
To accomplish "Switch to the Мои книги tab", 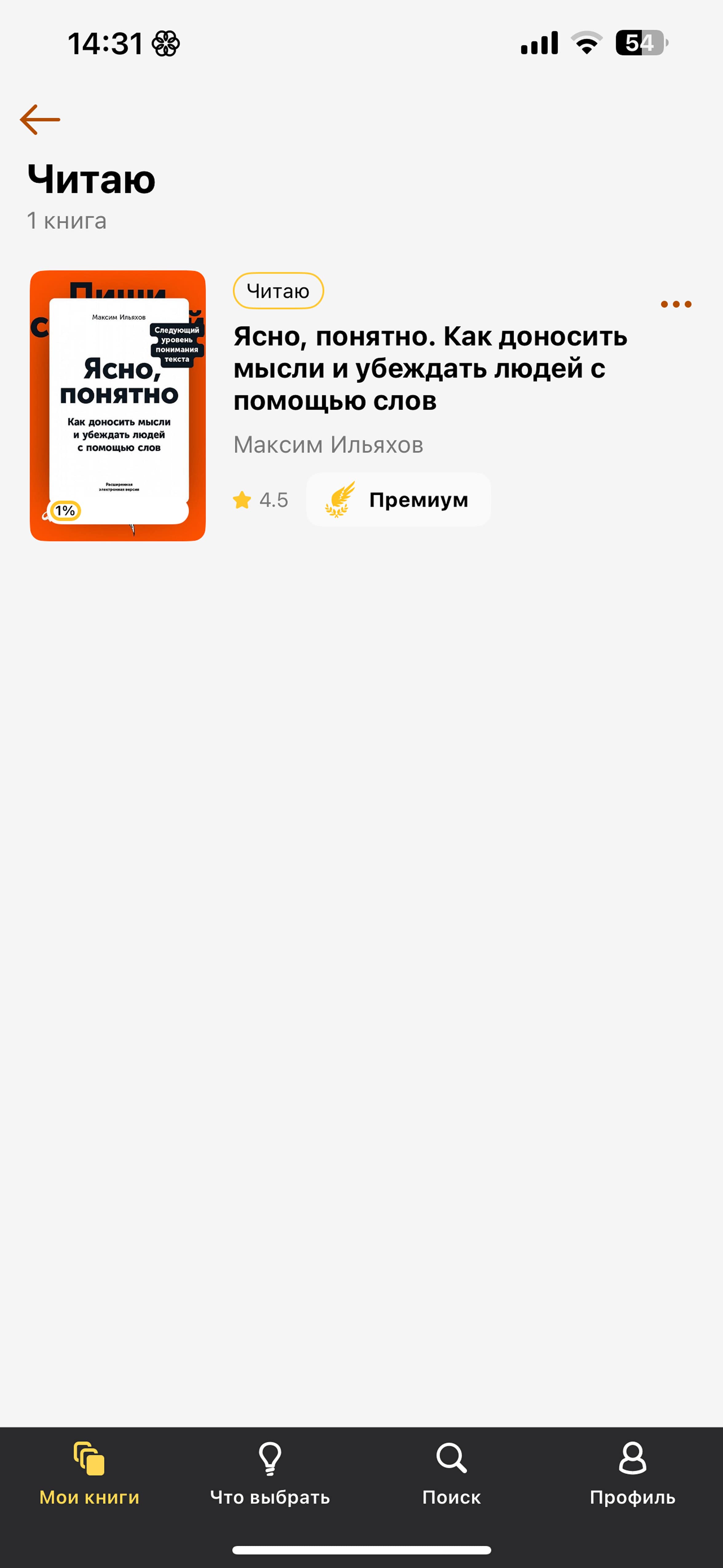I will pyautogui.click(x=89, y=1473).
